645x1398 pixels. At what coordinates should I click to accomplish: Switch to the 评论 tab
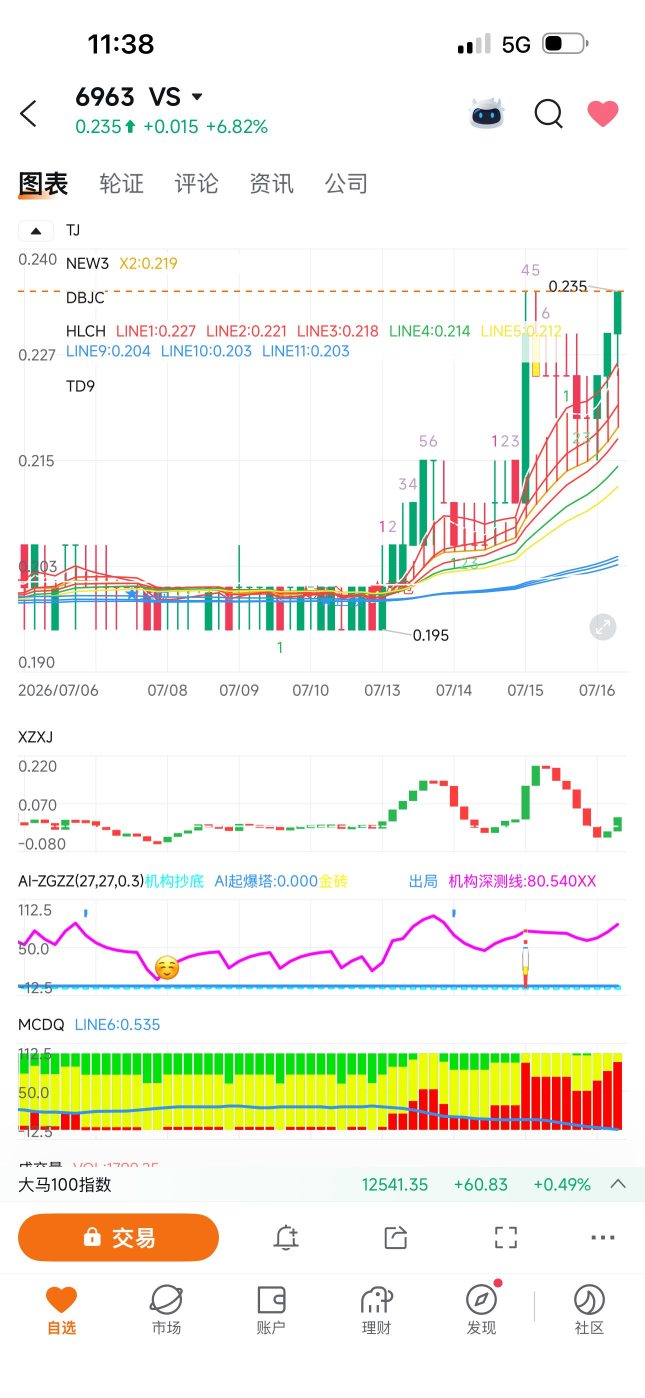pos(197,184)
